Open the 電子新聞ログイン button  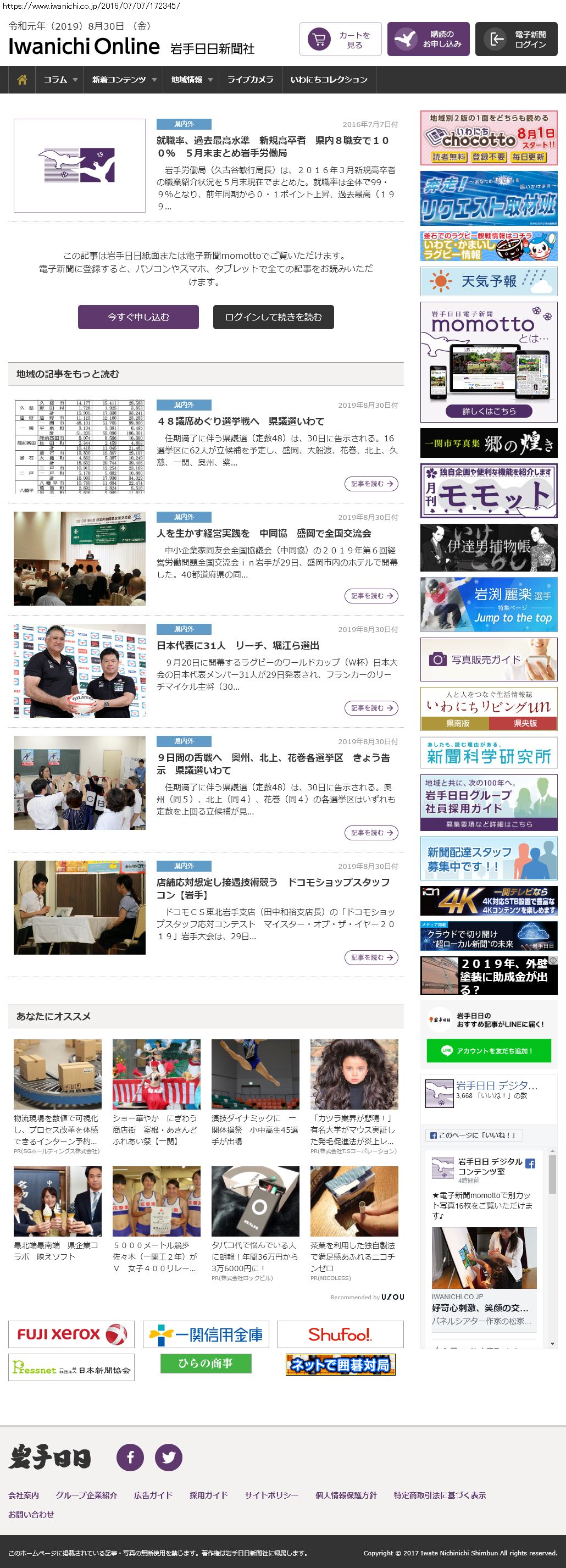pos(516,40)
